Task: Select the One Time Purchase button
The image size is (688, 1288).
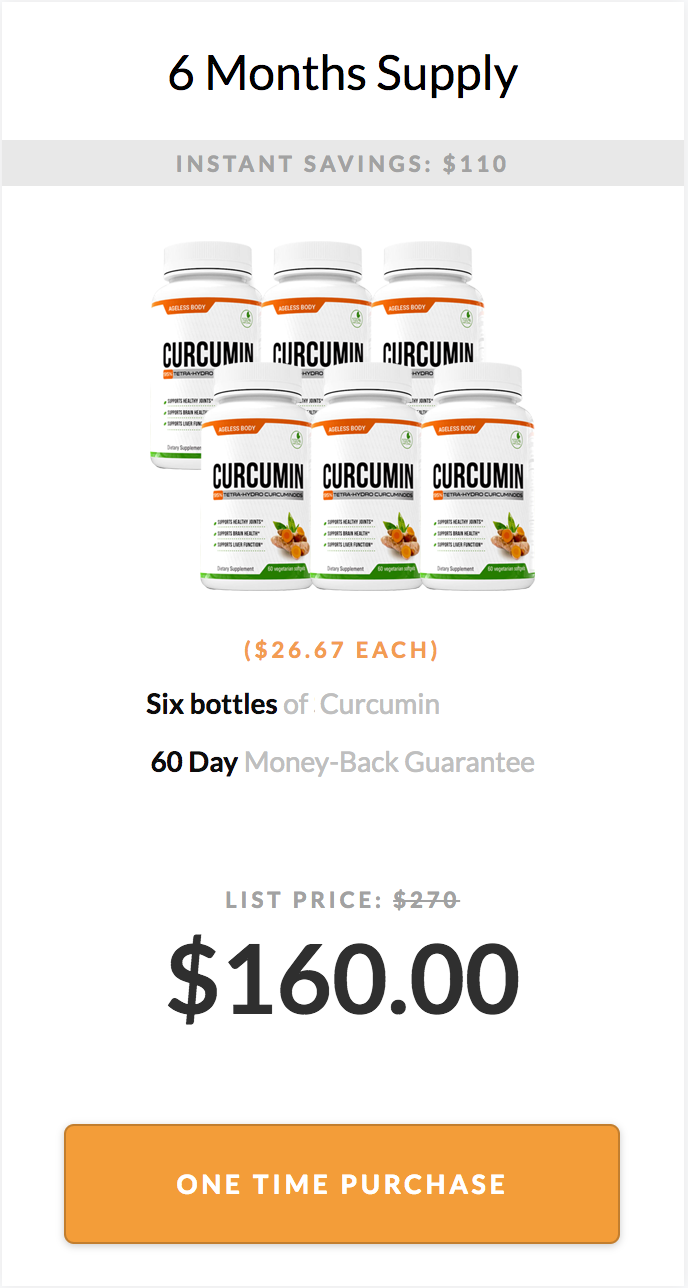Action: pos(342,1184)
